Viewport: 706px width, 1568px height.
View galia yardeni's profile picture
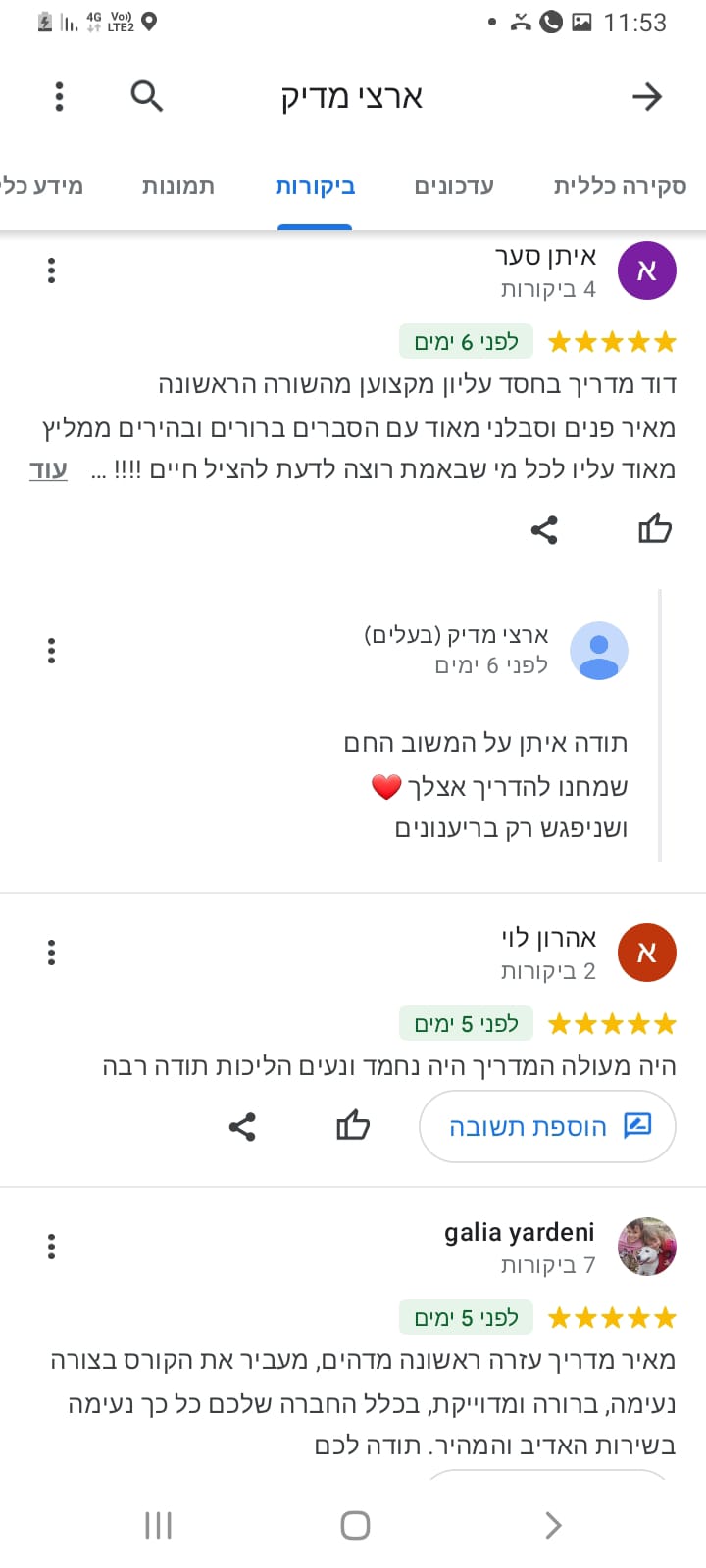pos(647,1247)
